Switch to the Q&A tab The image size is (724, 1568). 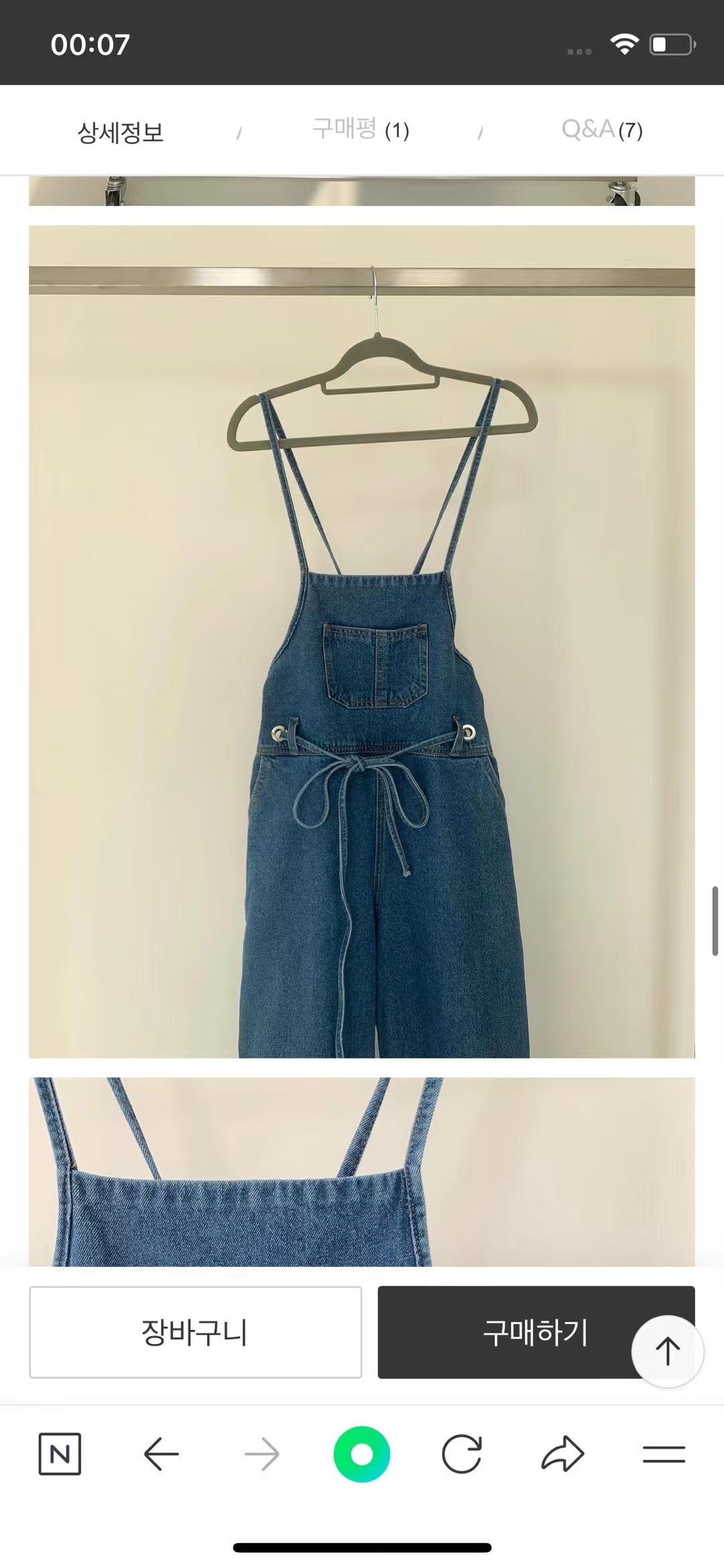tap(601, 129)
